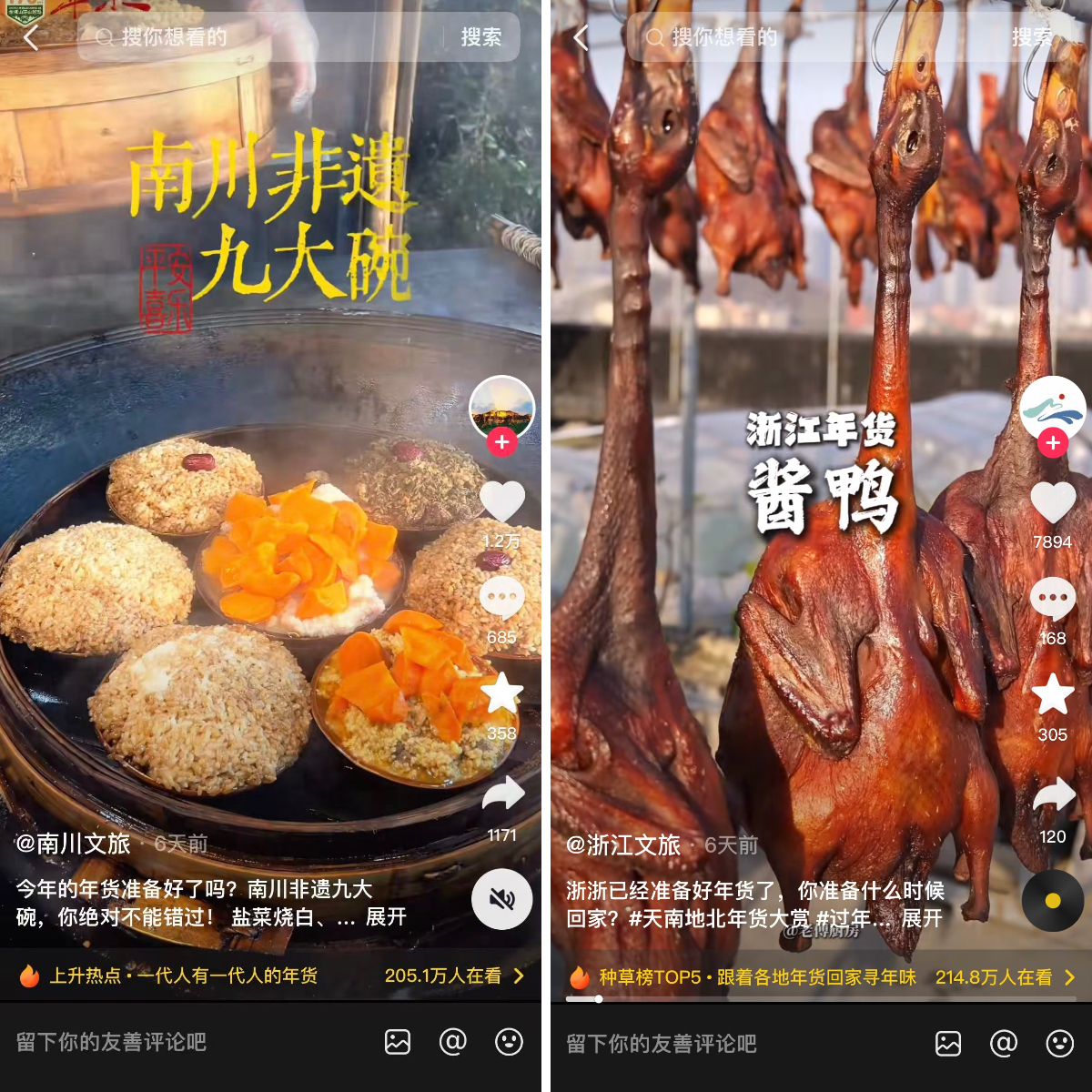The height and width of the screenshot is (1092, 1092).
Task: Tap 搜索 button above the 南川文旅 video
Action: [480, 37]
